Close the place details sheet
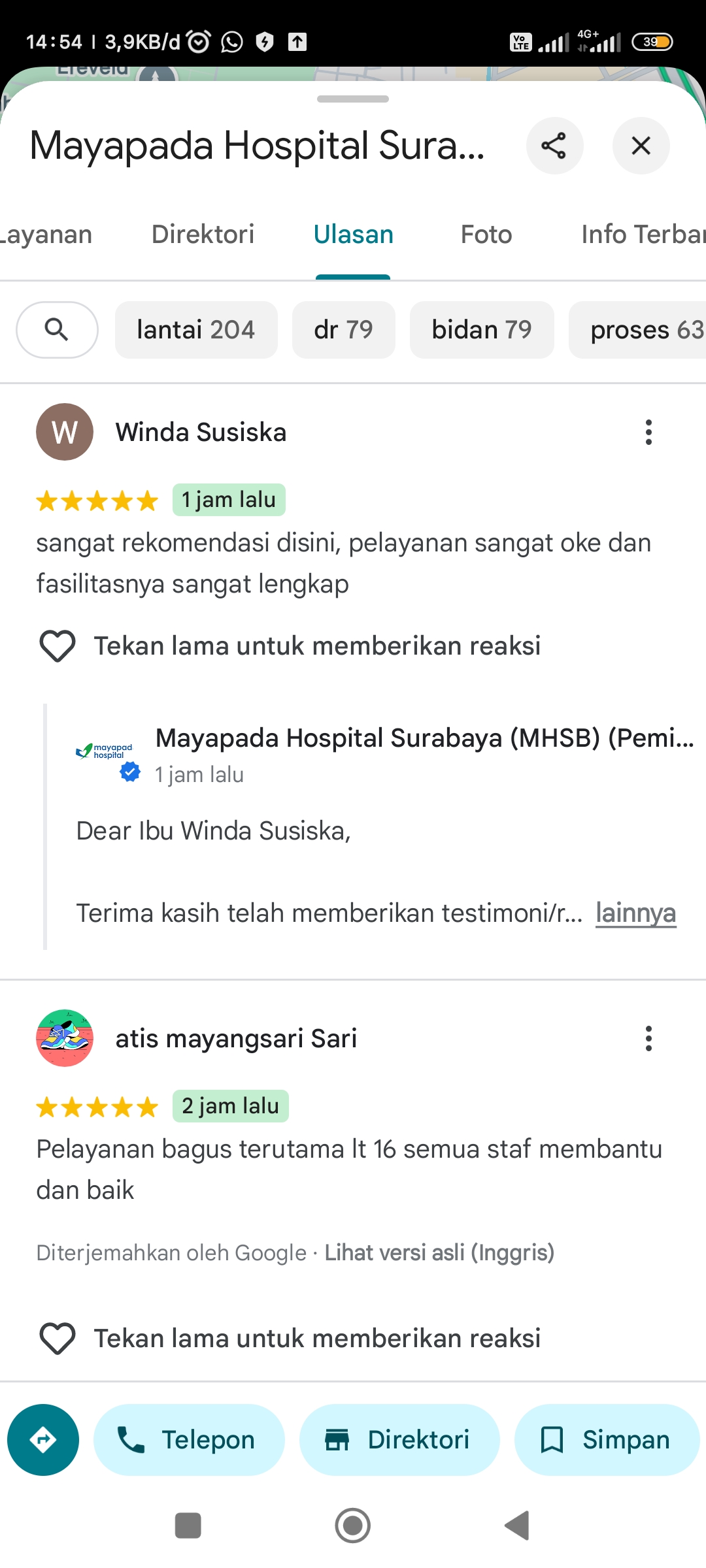 (x=641, y=146)
